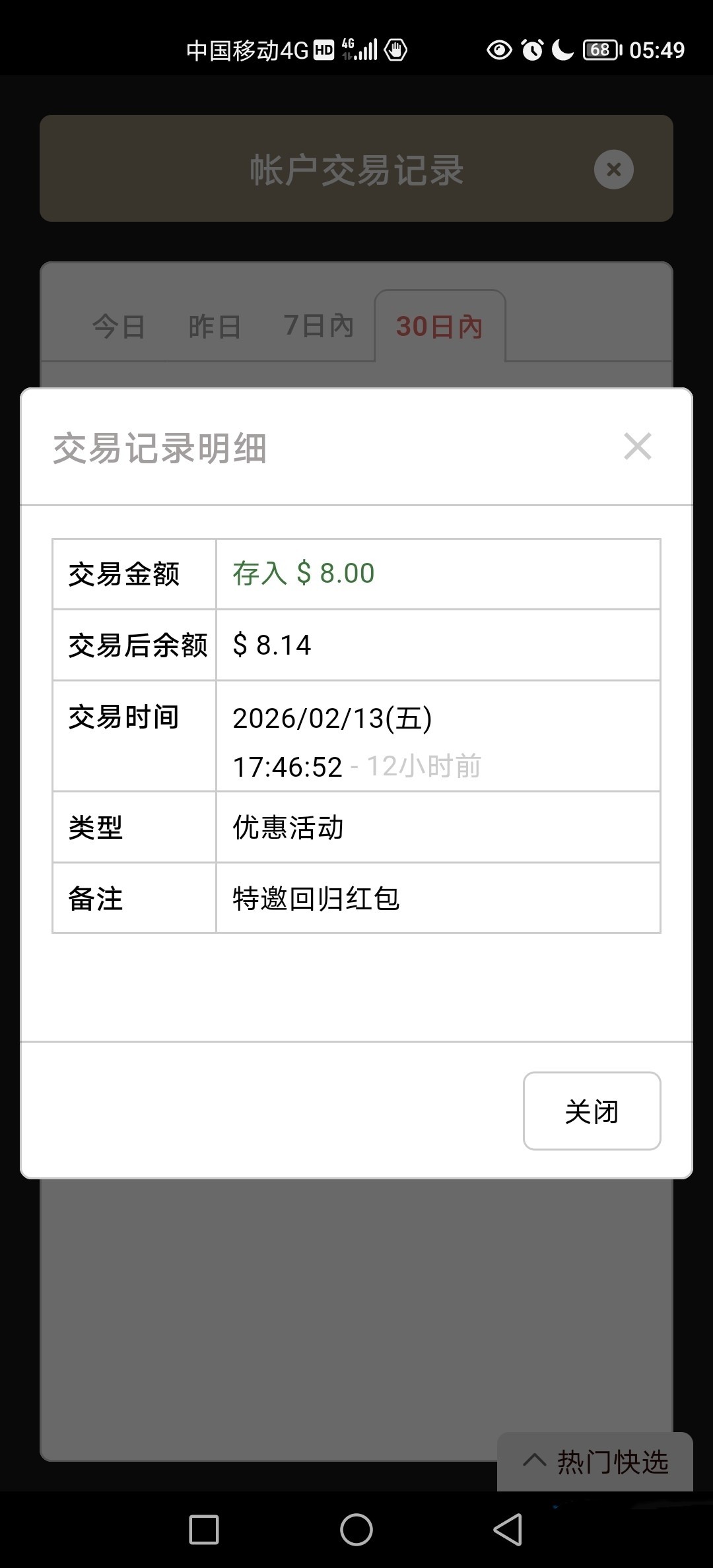The width and height of the screenshot is (713, 1568).
Task: Close the 帐户交易记录 panel
Action: click(613, 170)
